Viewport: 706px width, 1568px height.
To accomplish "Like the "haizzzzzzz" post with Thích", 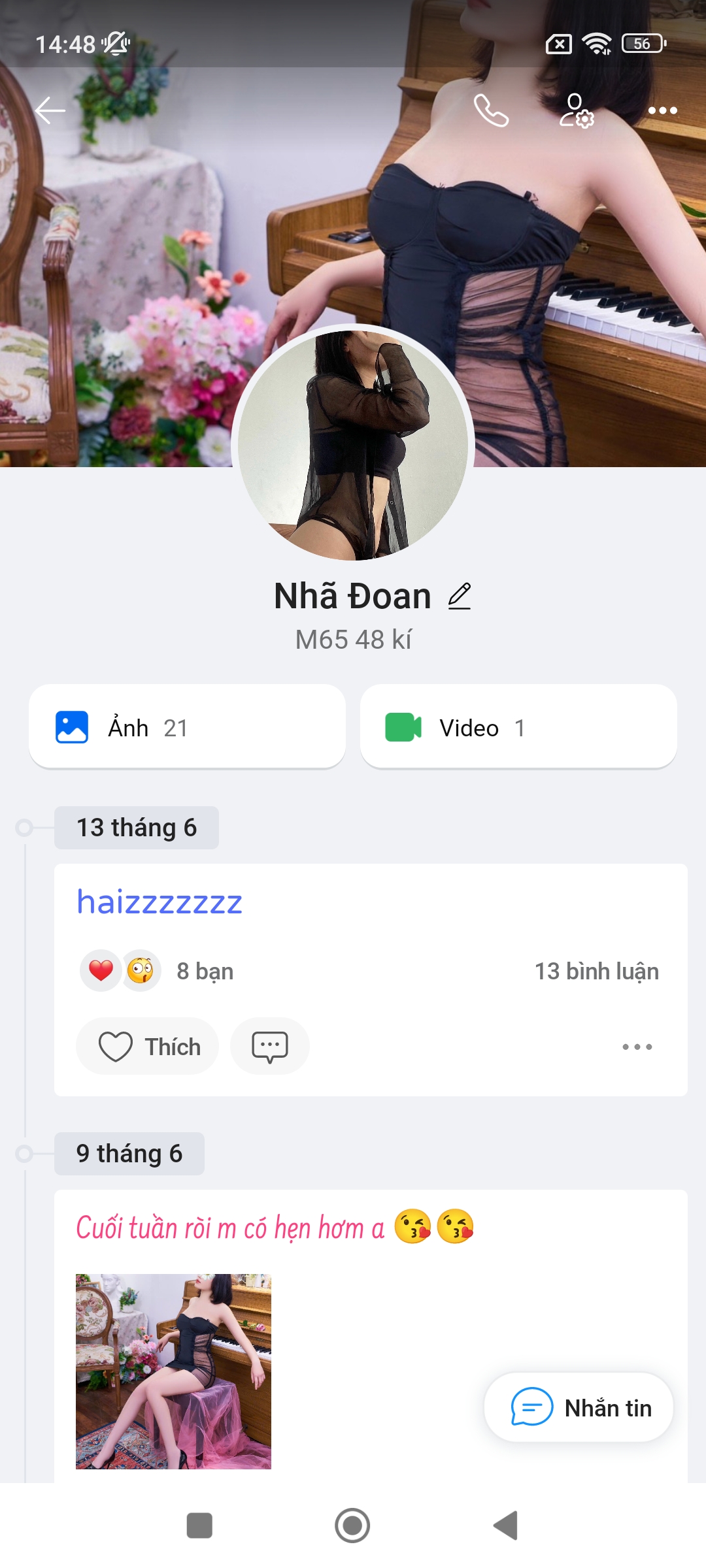I will point(148,1047).
